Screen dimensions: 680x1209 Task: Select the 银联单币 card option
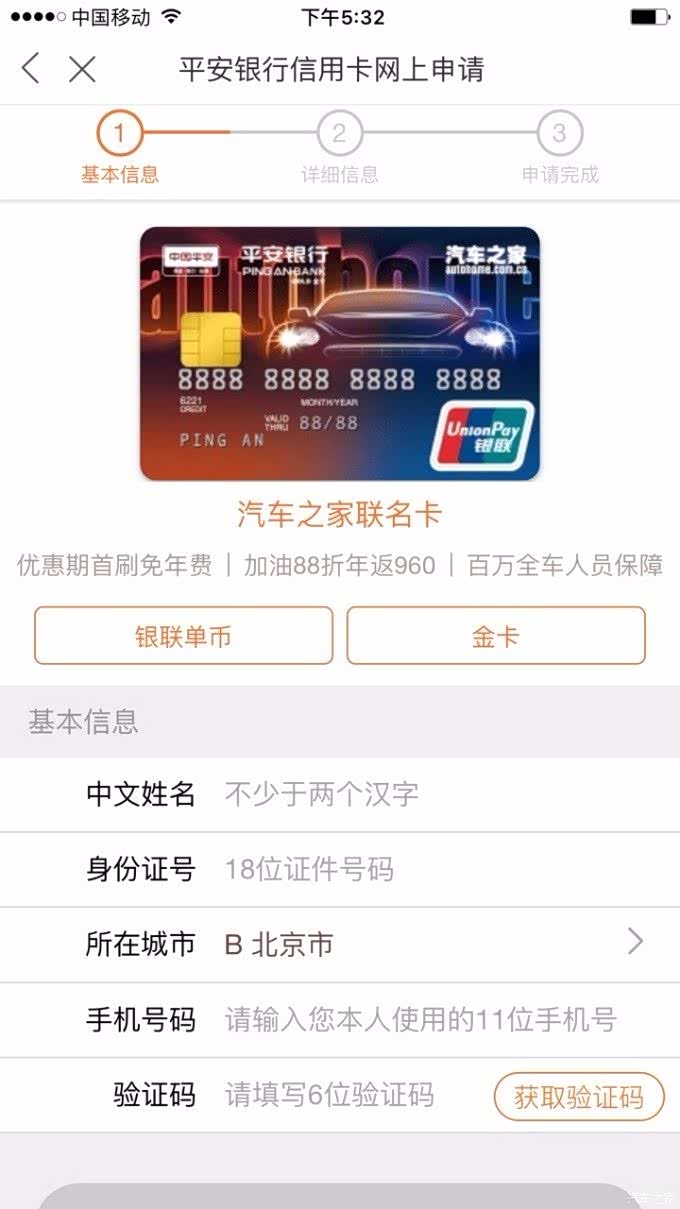coord(184,636)
